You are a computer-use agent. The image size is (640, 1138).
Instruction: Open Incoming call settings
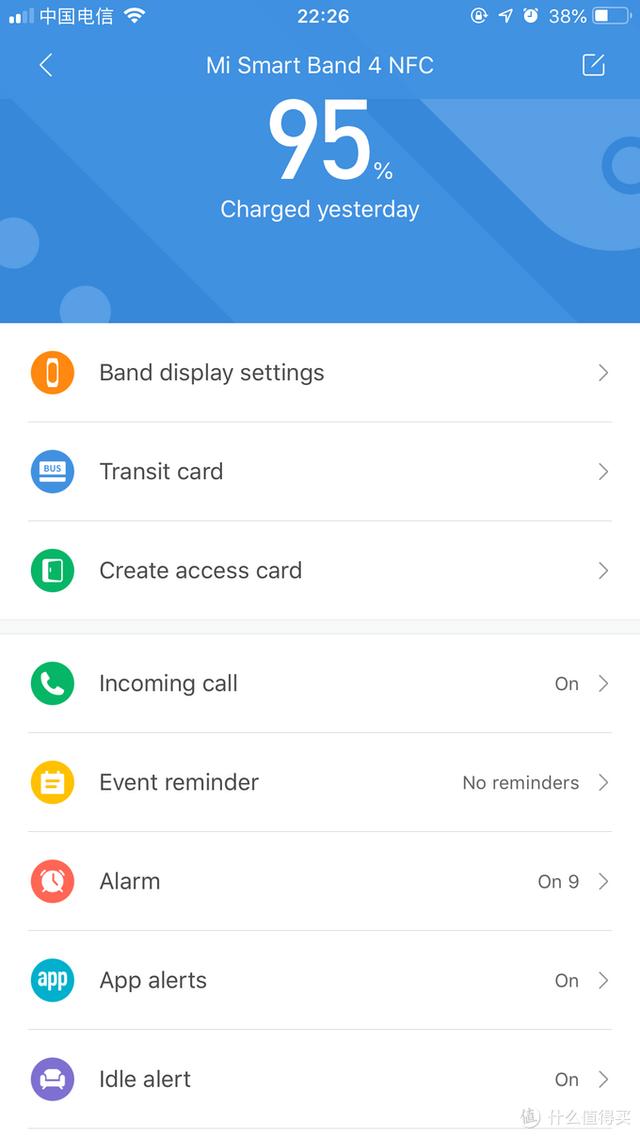(320, 684)
